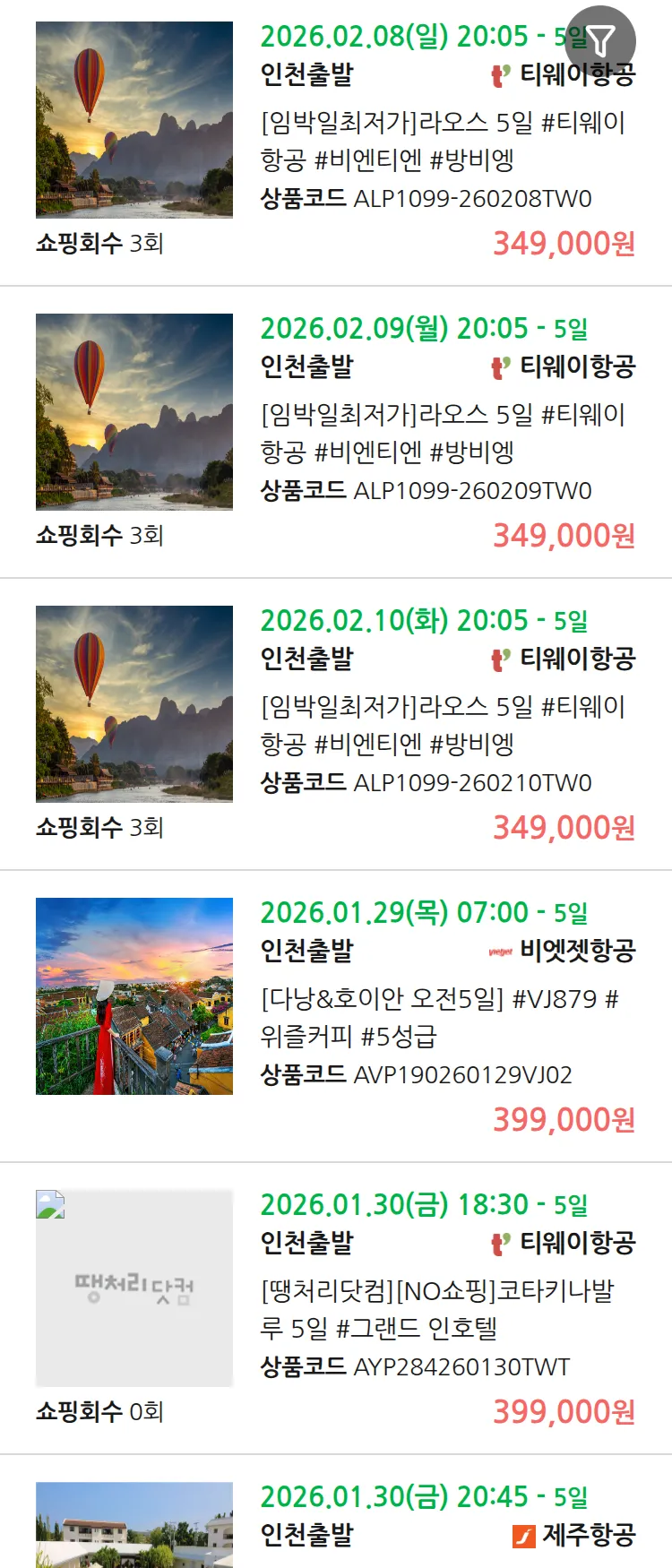Viewport: 672px width, 1568px height.
Task: Open the floating filter button
Action: 600,41
